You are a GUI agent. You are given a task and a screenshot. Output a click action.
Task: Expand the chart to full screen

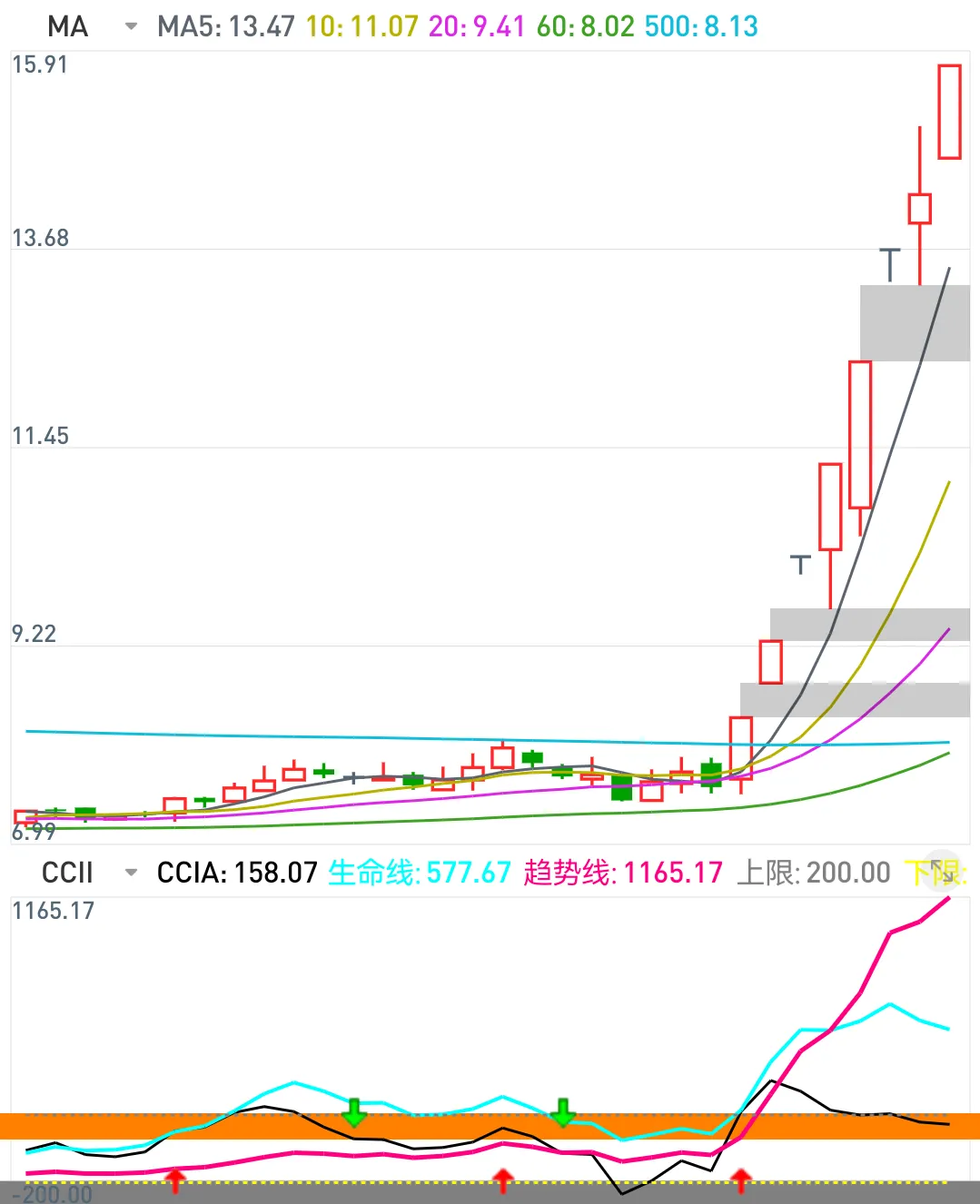pos(944,872)
